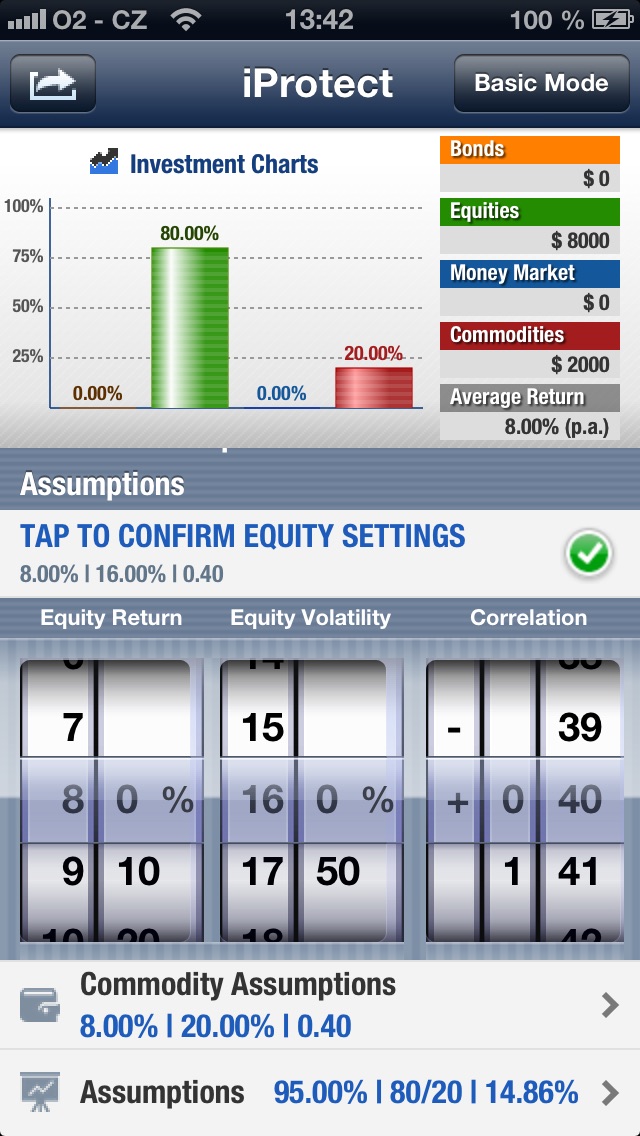Tap the share icon in the top bar

tap(53, 83)
